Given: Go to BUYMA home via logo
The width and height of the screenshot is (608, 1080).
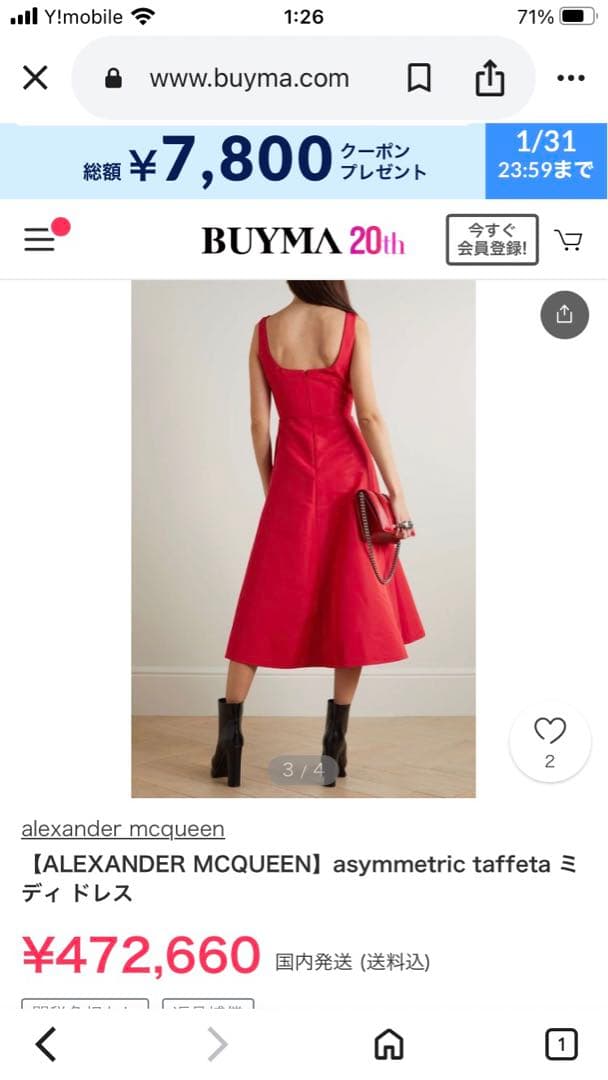Looking at the screenshot, I should point(302,240).
